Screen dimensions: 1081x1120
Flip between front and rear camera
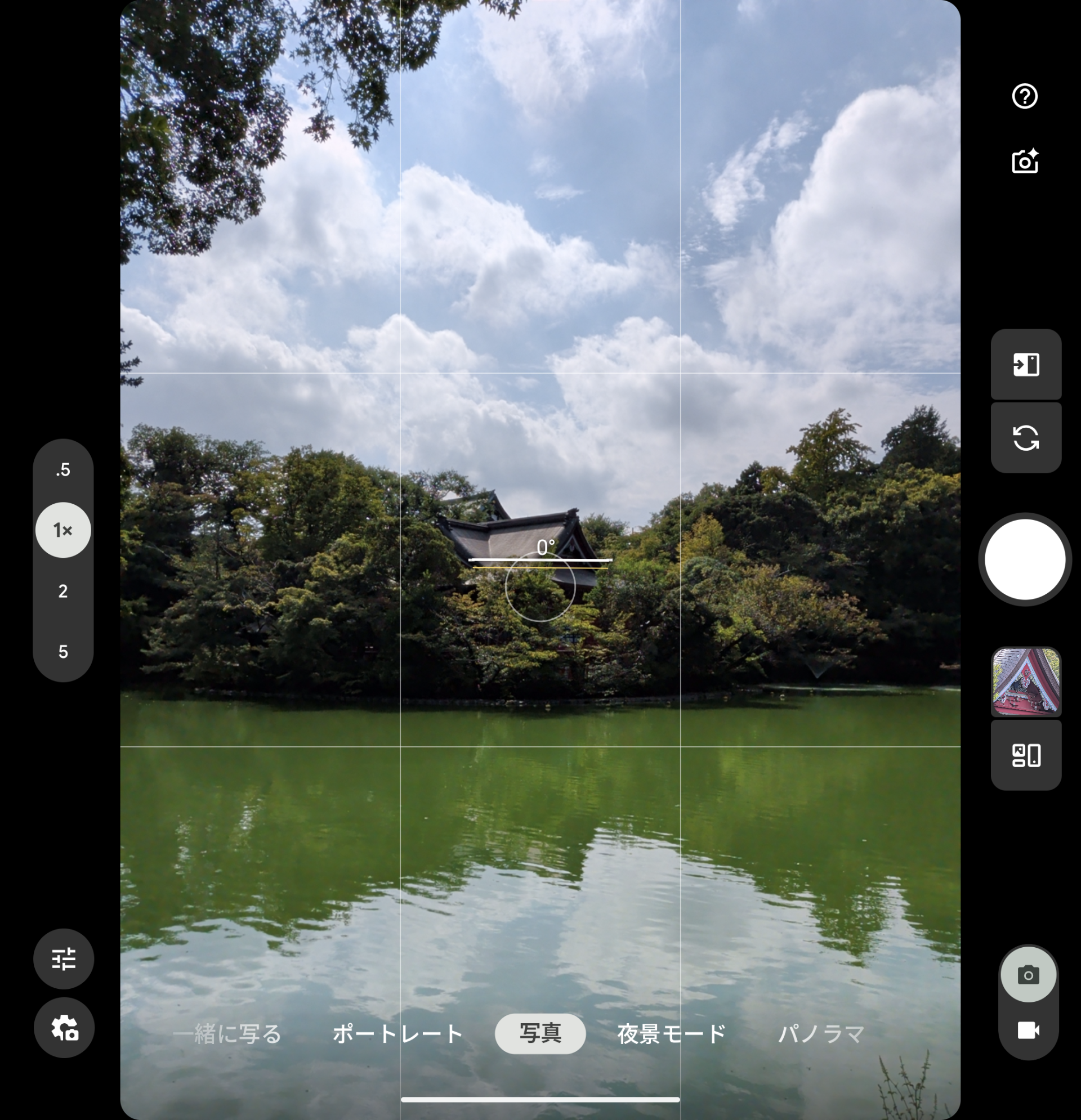[1026, 438]
